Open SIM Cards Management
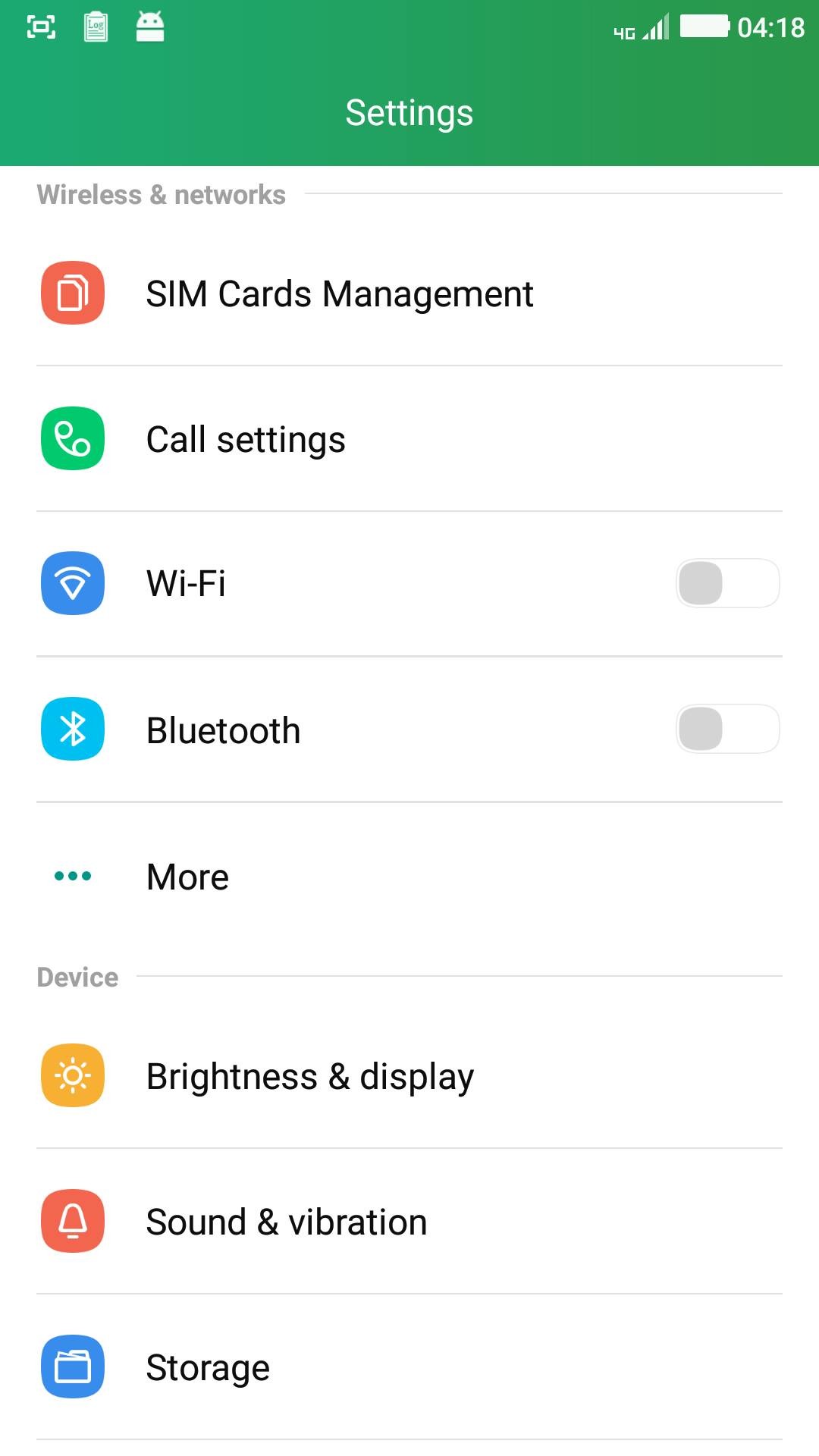 coord(339,293)
